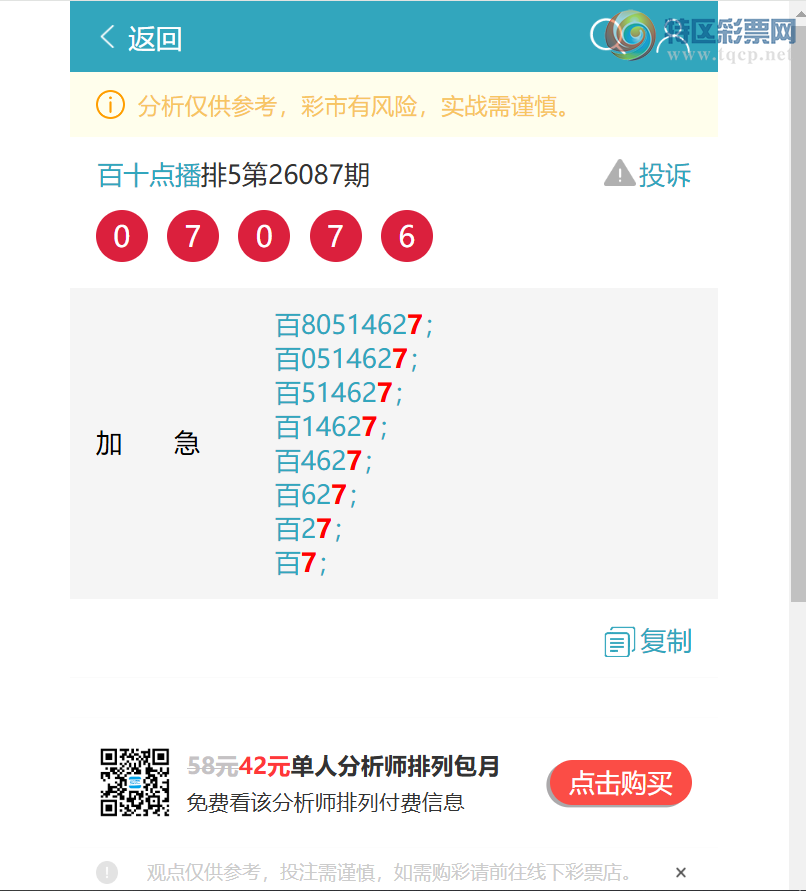Go back using the 返回 button
The width and height of the screenshot is (806, 891).
(141, 39)
